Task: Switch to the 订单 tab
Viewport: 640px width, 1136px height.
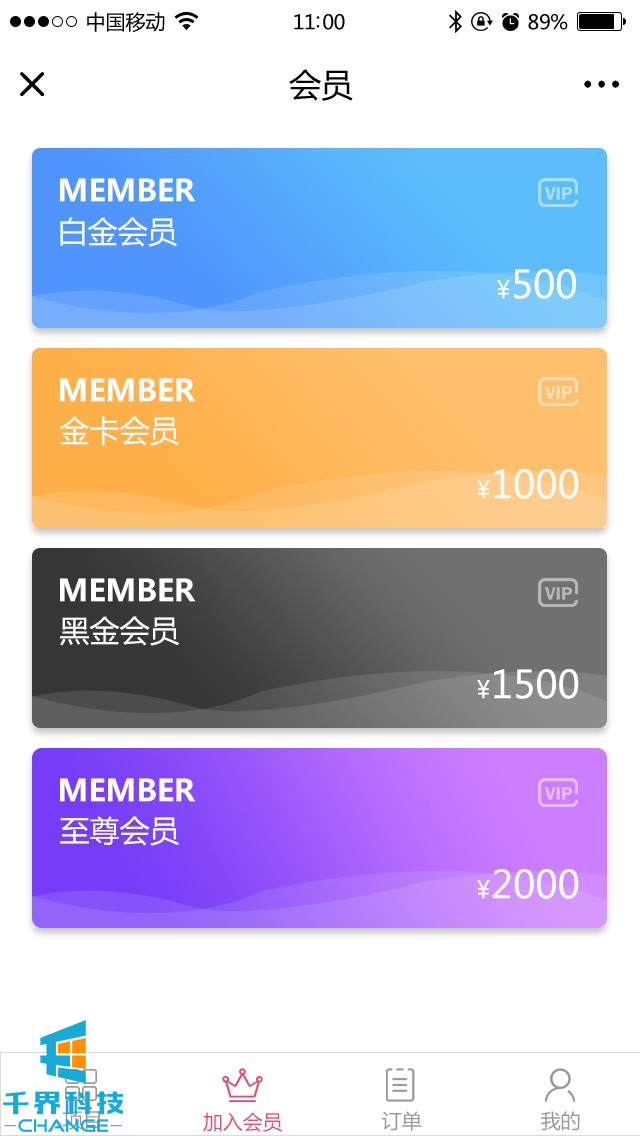Action: (400, 1098)
